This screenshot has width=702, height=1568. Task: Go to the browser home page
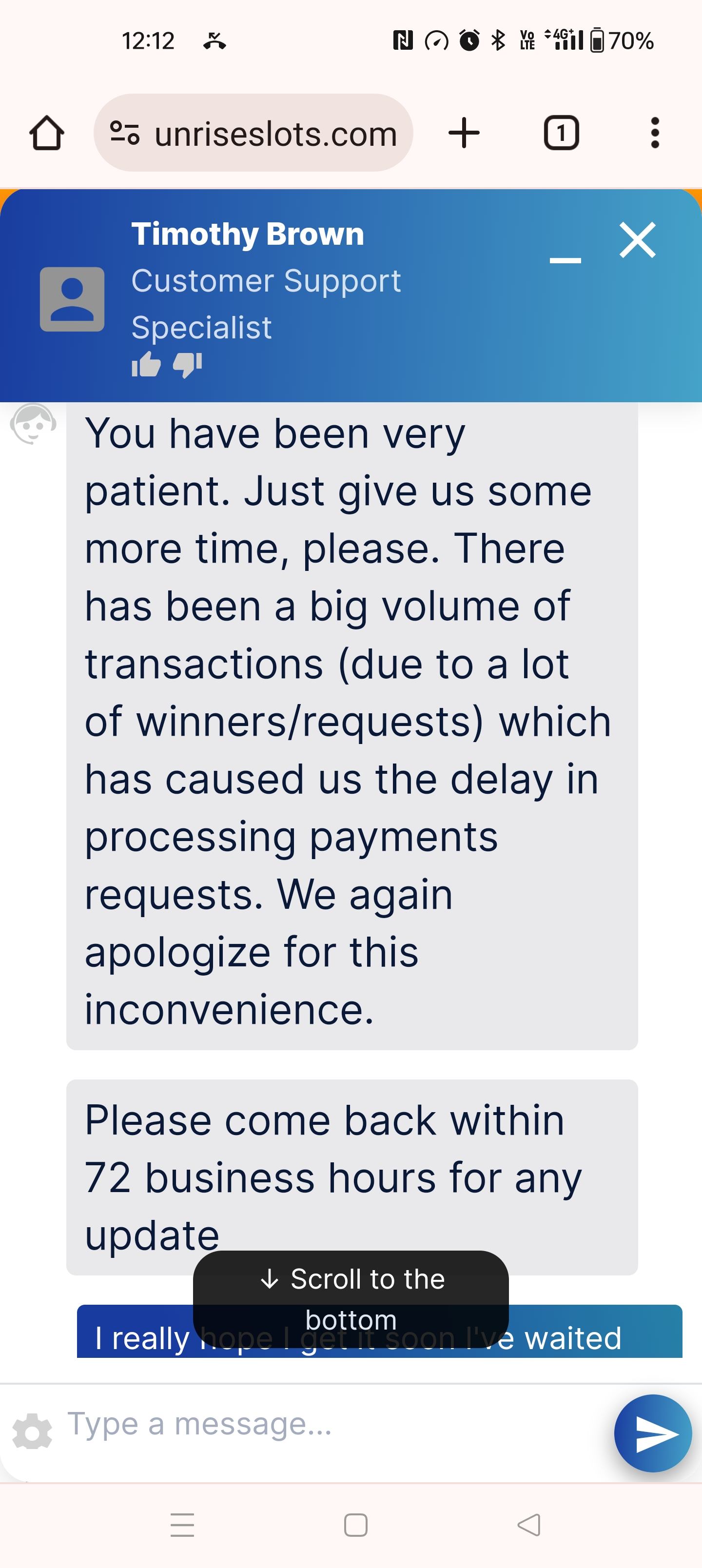pyautogui.click(x=46, y=133)
